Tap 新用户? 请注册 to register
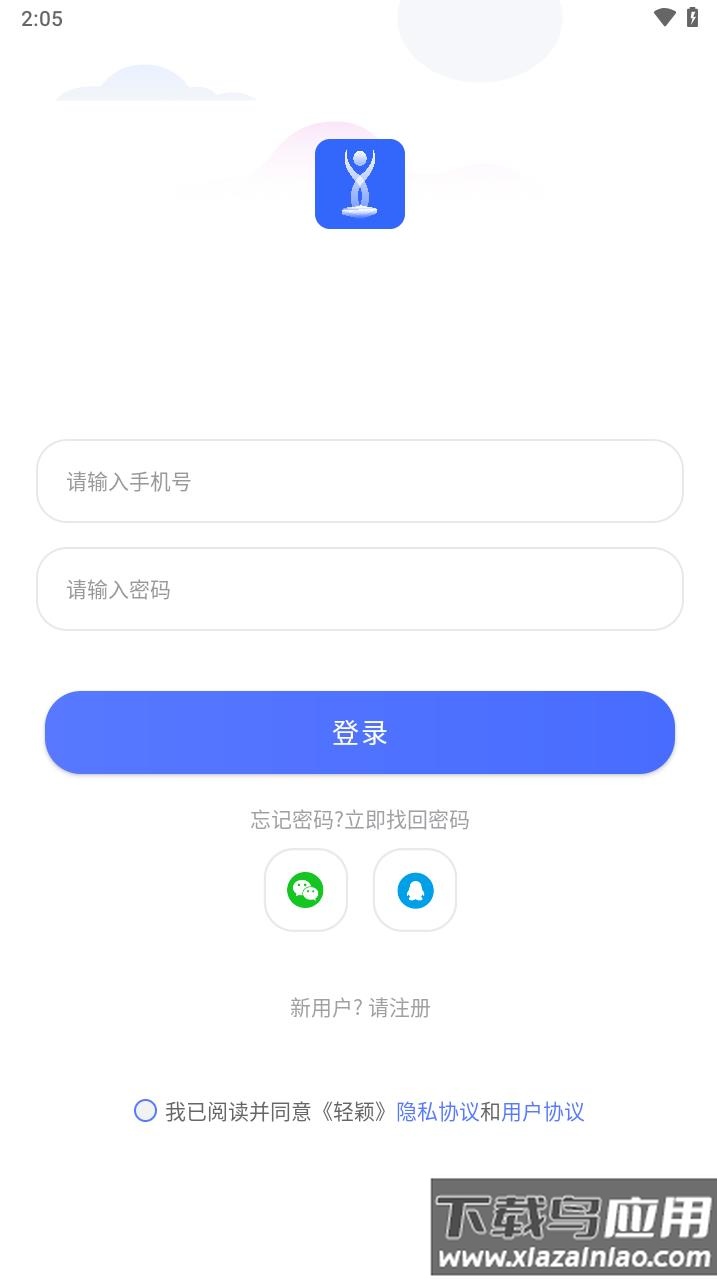The image size is (720, 1280). 360,1008
